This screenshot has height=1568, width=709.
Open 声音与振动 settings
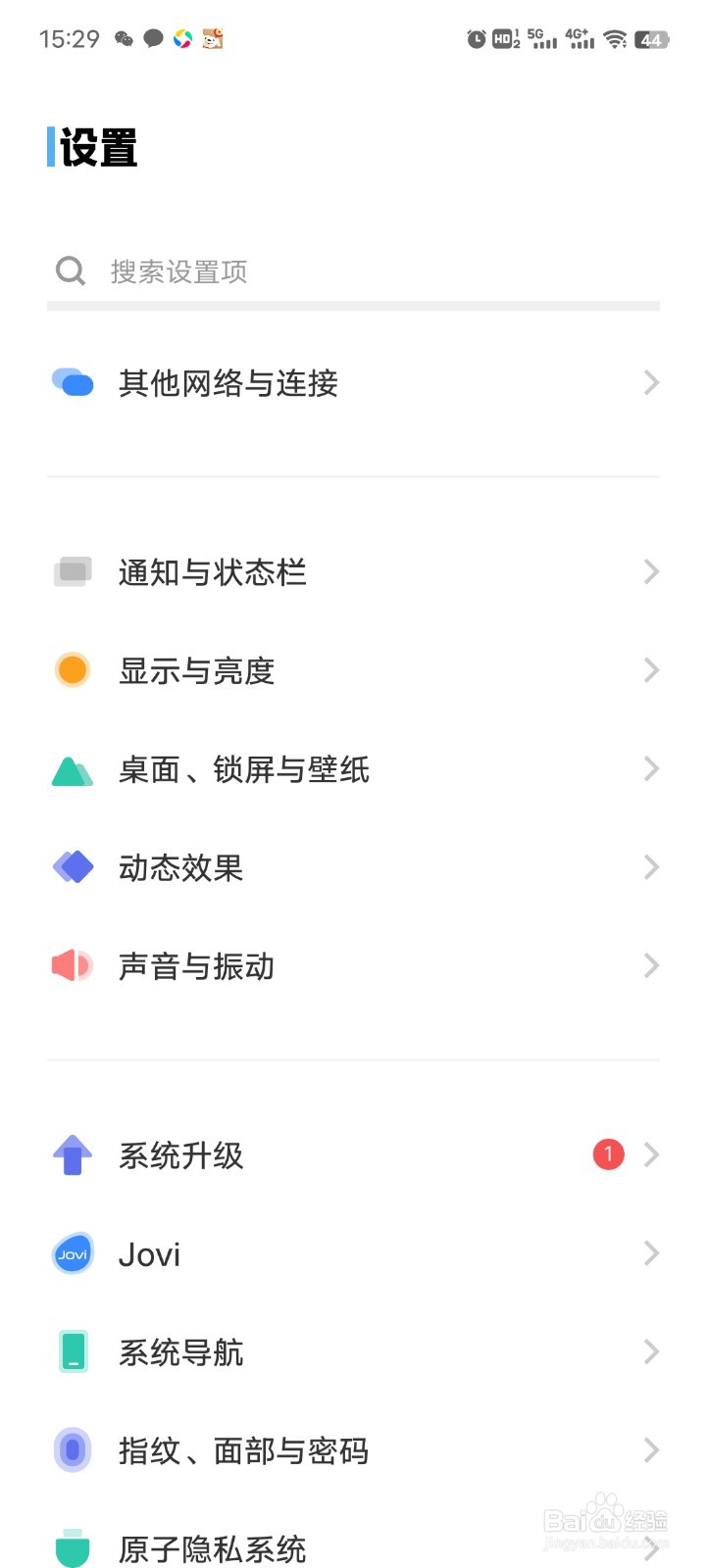coord(353,966)
